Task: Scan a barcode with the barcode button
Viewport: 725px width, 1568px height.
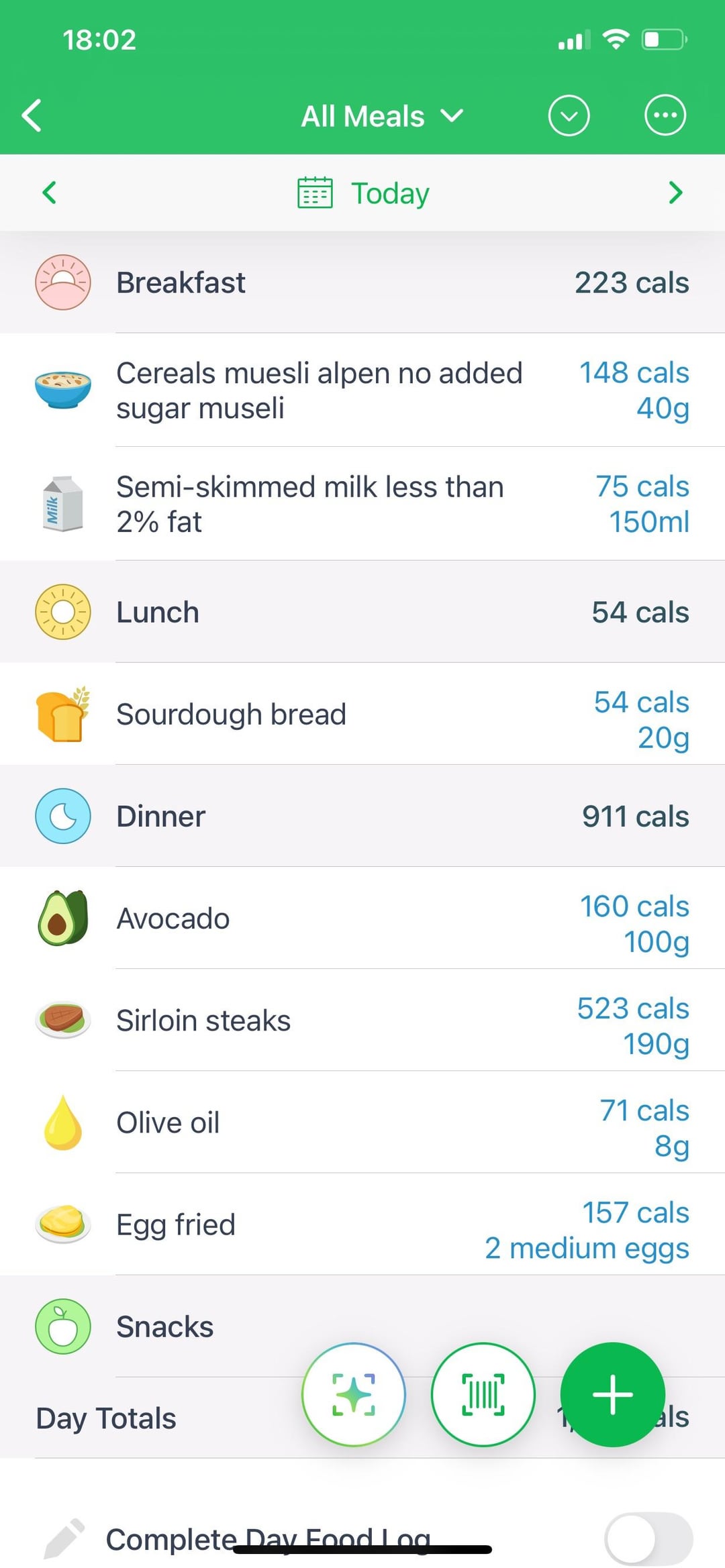Action: pos(483,1394)
